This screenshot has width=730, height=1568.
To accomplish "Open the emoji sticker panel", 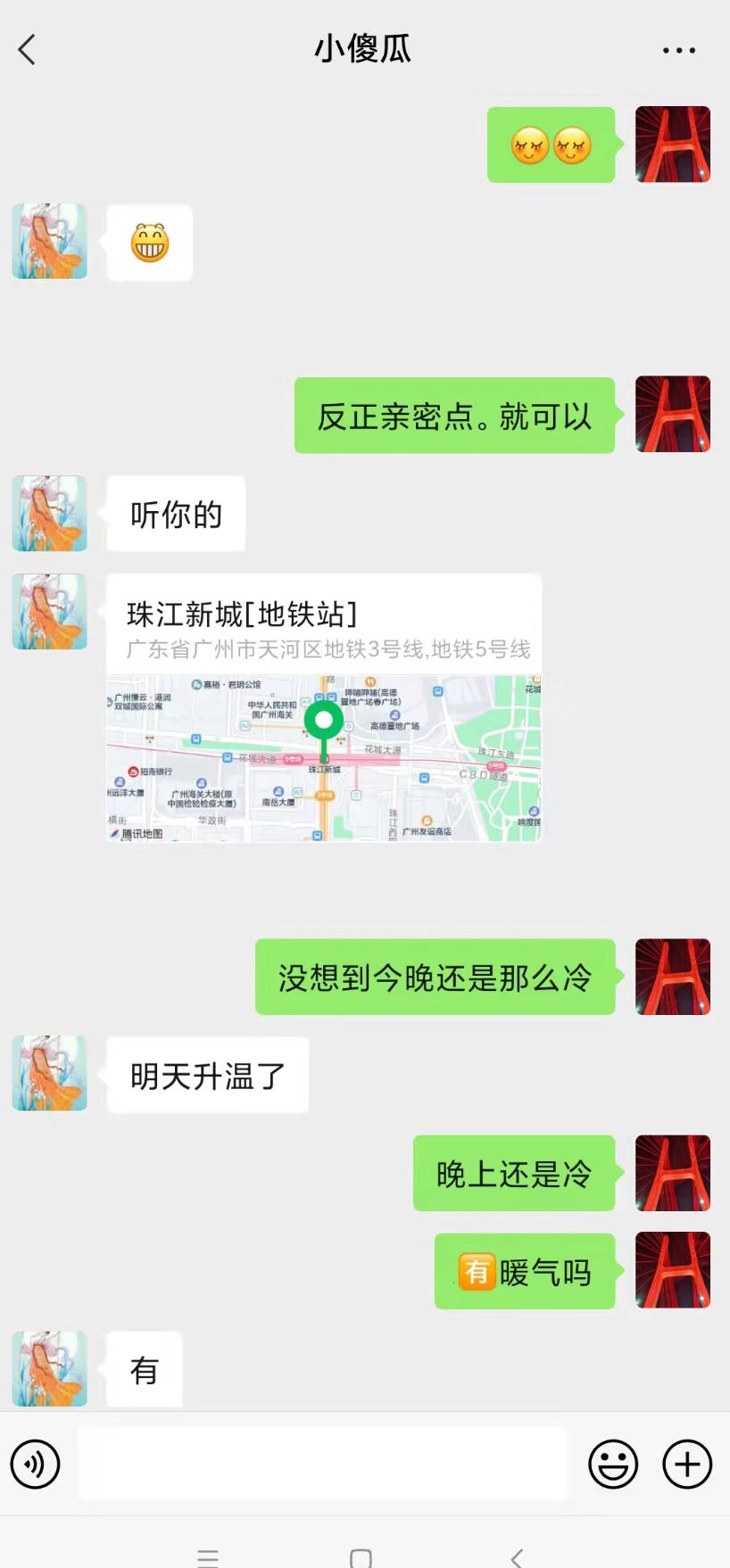I will coord(613,1464).
